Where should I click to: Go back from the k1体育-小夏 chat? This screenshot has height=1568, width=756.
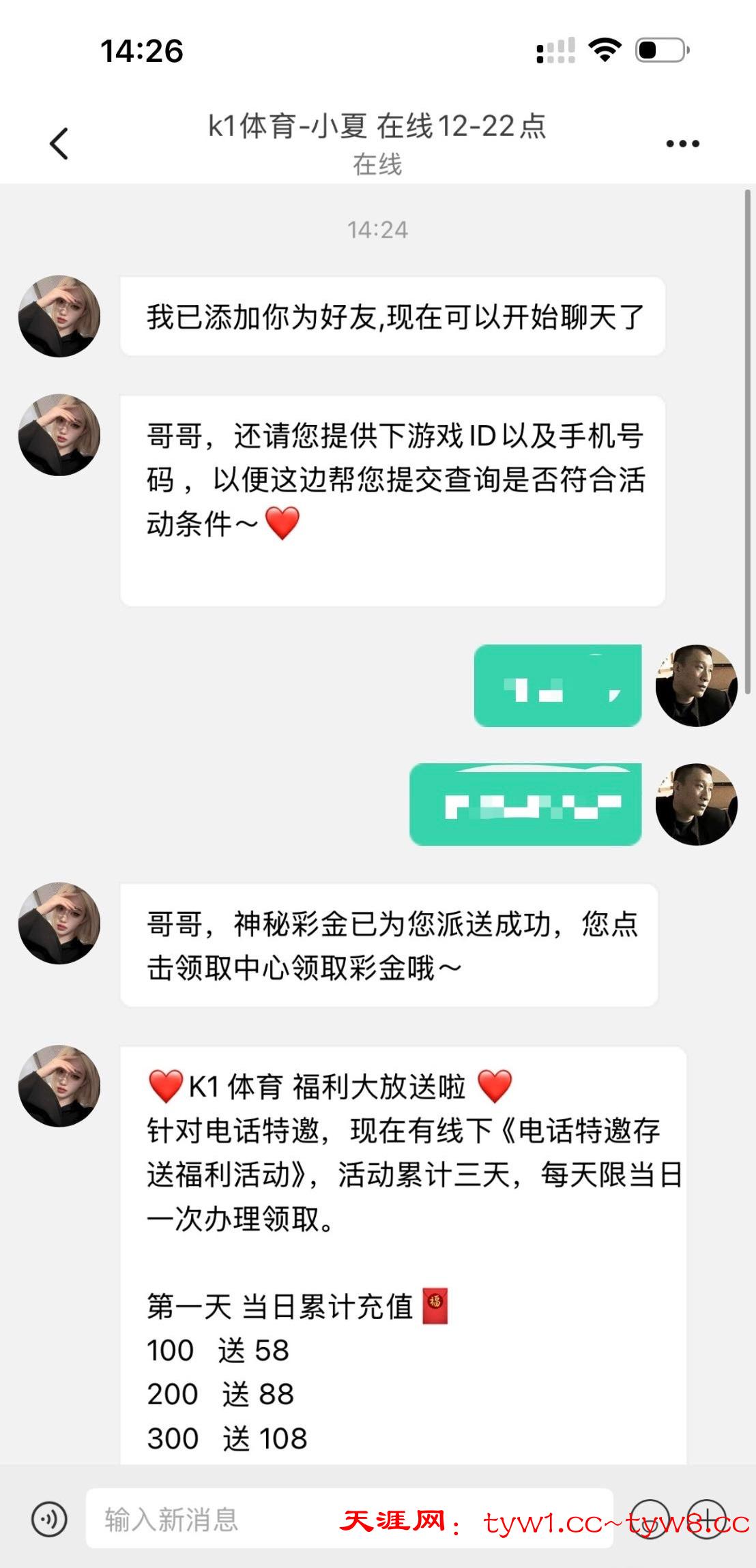59,143
